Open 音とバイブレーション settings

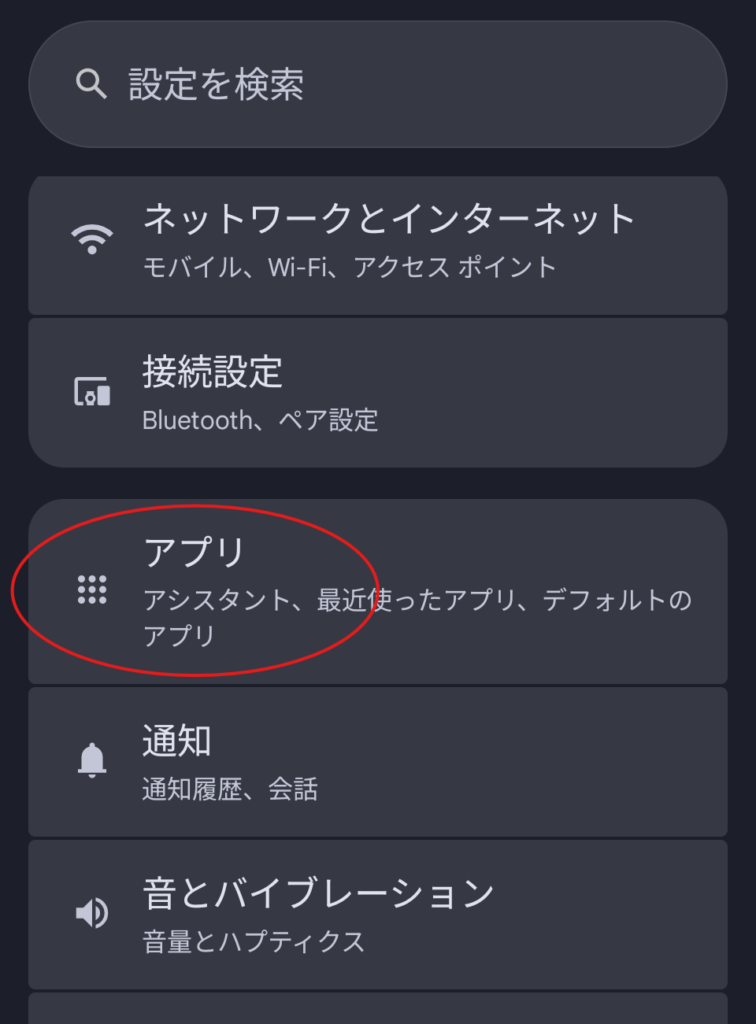(x=377, y=914)
